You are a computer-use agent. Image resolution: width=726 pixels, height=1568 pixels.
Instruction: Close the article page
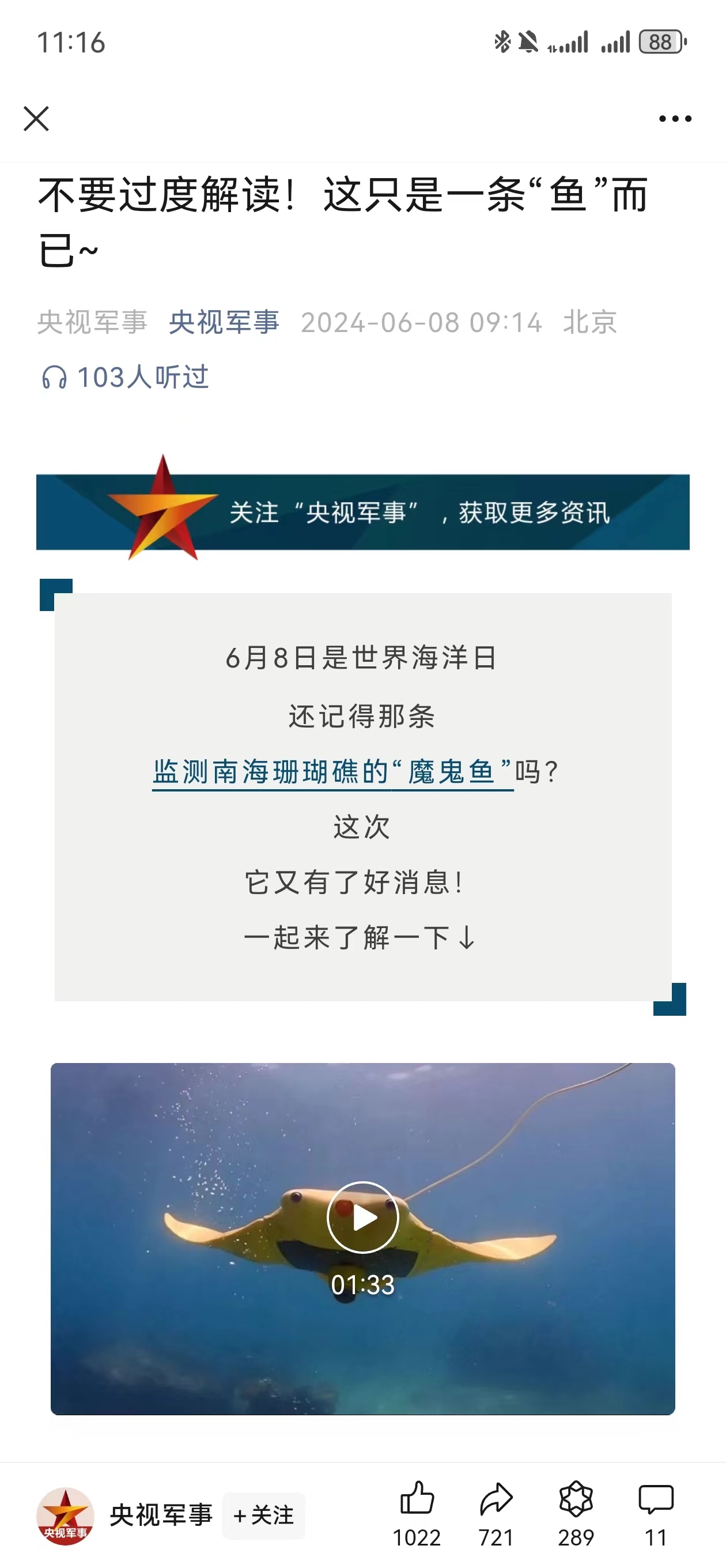point(36,119)
